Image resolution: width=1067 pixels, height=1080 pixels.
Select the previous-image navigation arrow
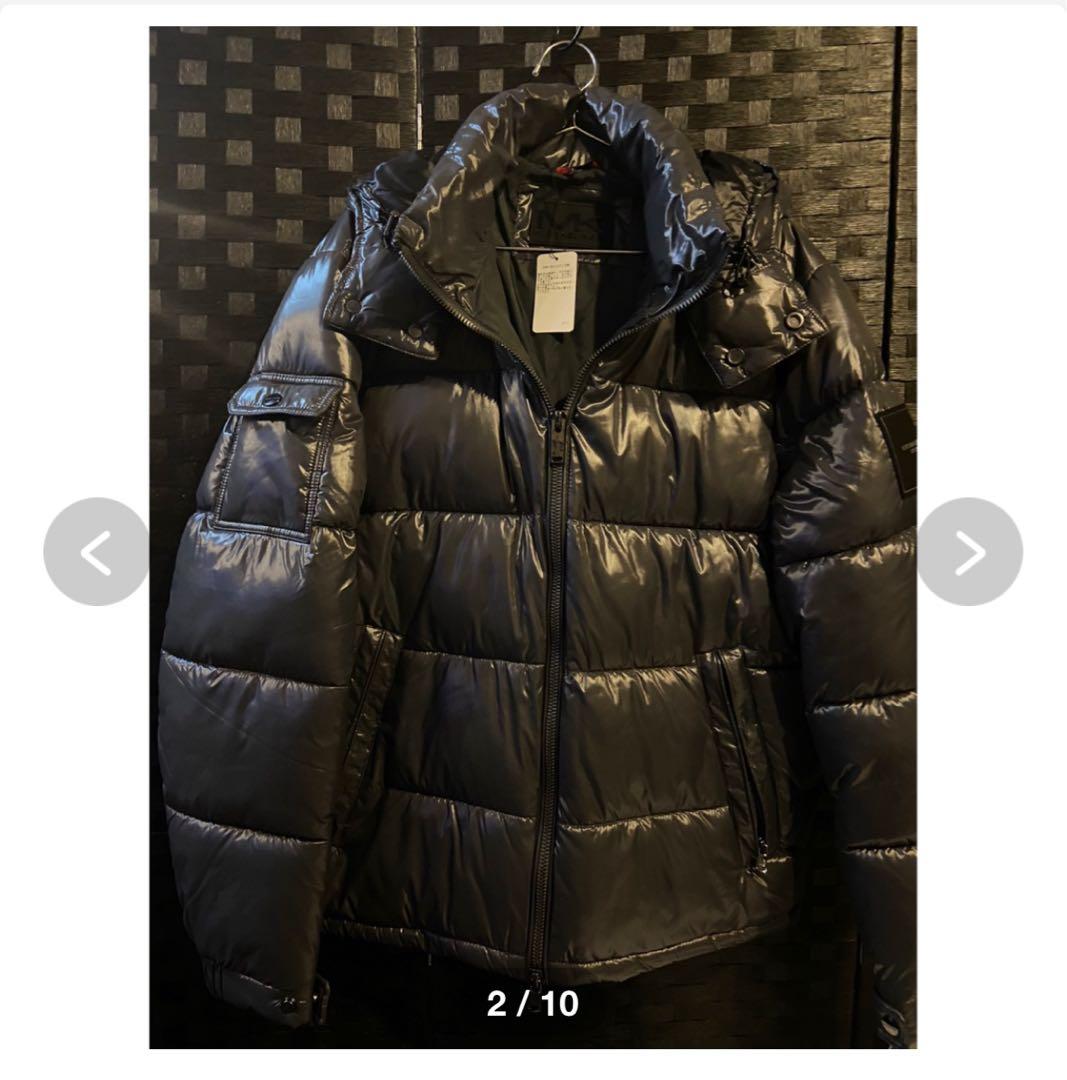click(x=97, y=551)
